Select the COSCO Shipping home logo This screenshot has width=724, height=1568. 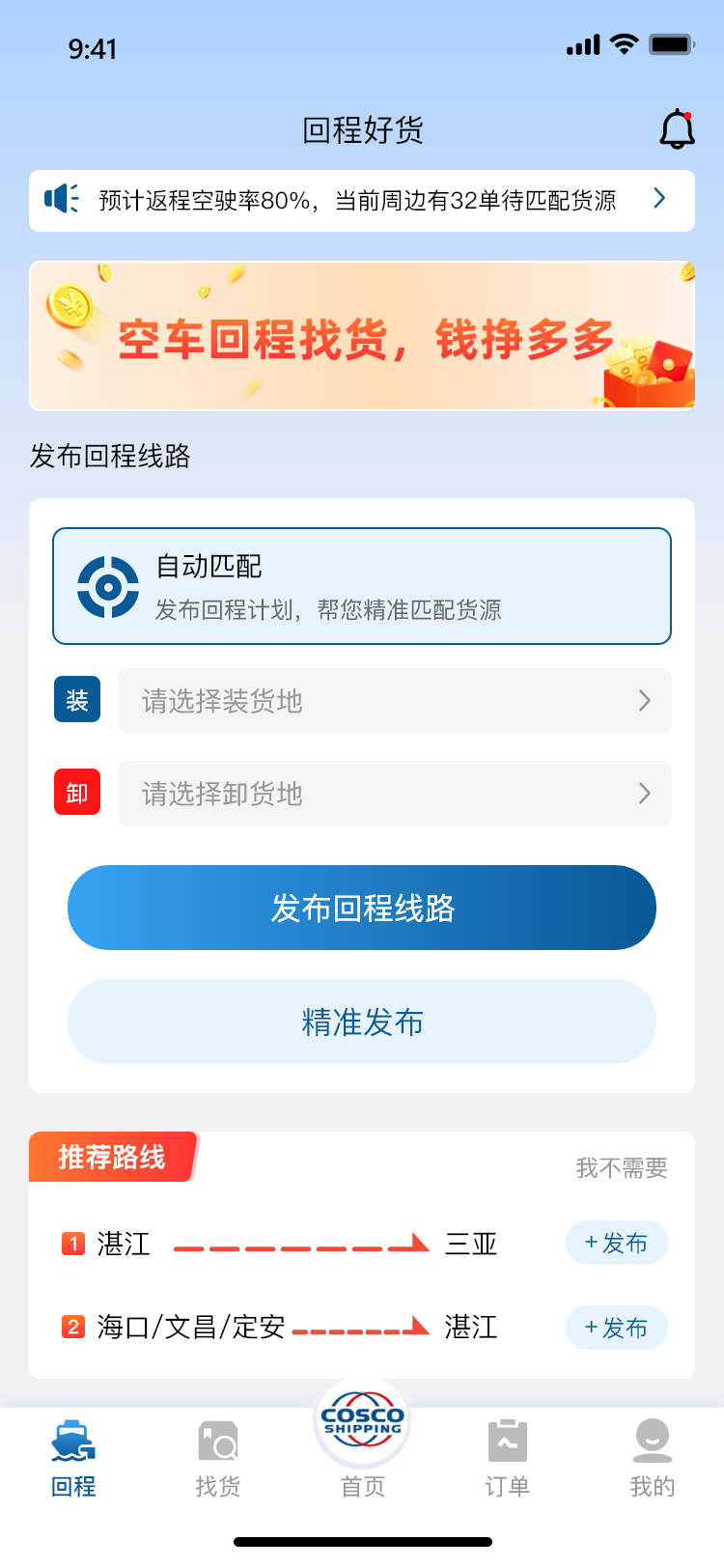point(361,1420)
